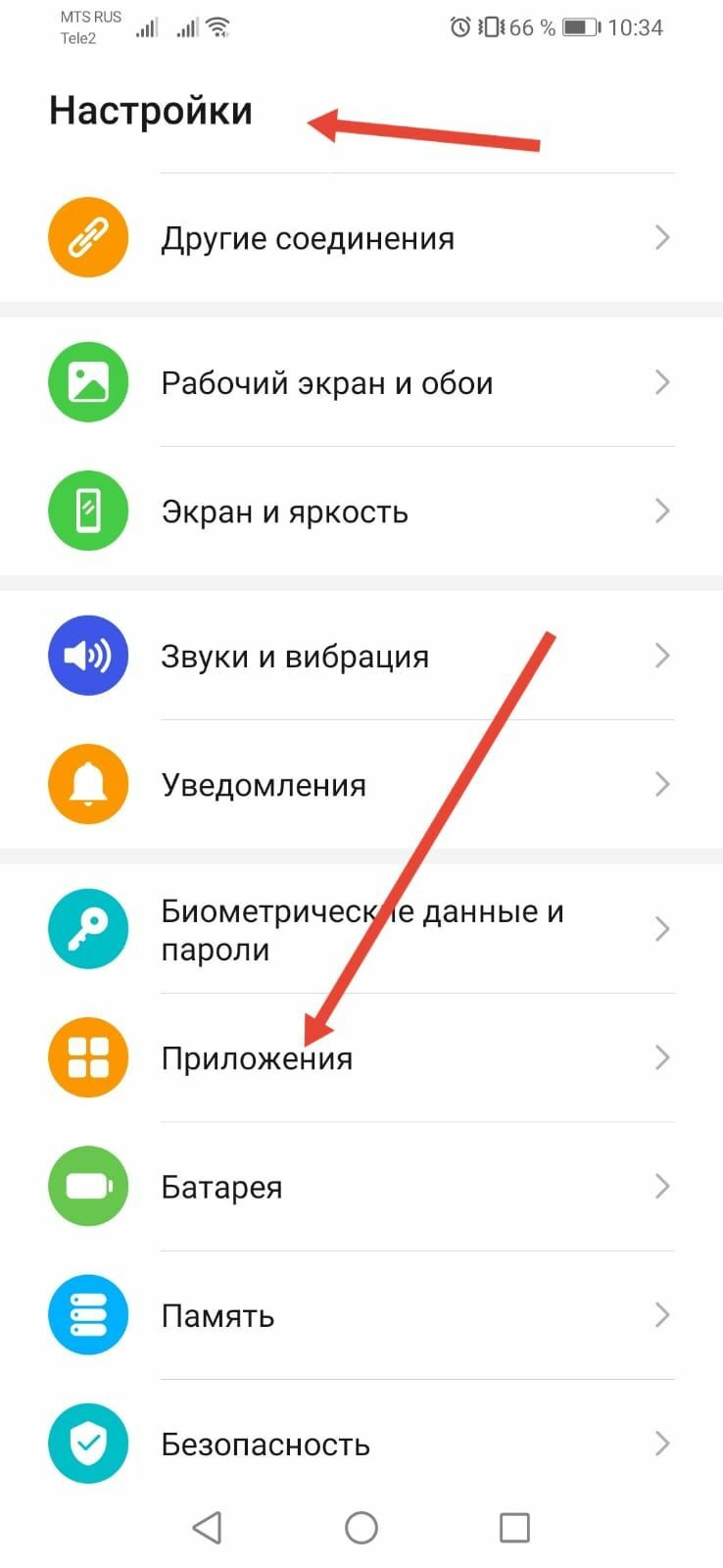Tap the home navigation button
The image size is (723, 1568).
(x=361, y=1527)
